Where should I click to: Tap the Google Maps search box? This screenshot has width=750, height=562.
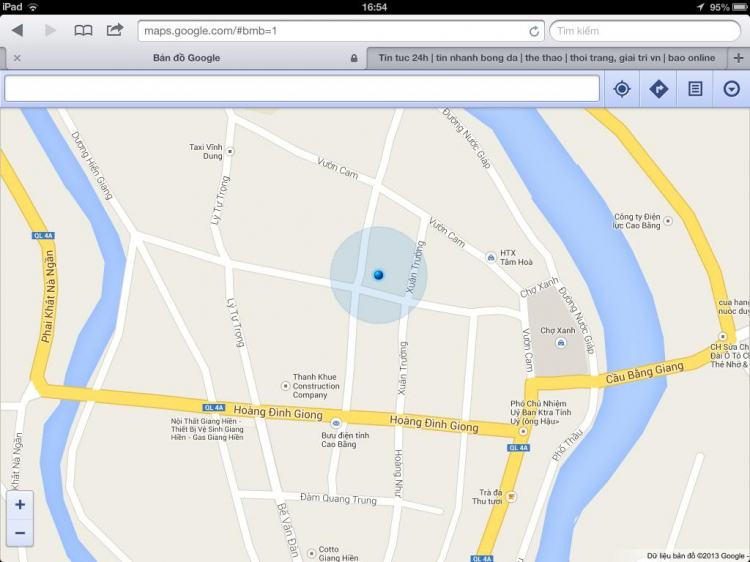coord(302,89)
